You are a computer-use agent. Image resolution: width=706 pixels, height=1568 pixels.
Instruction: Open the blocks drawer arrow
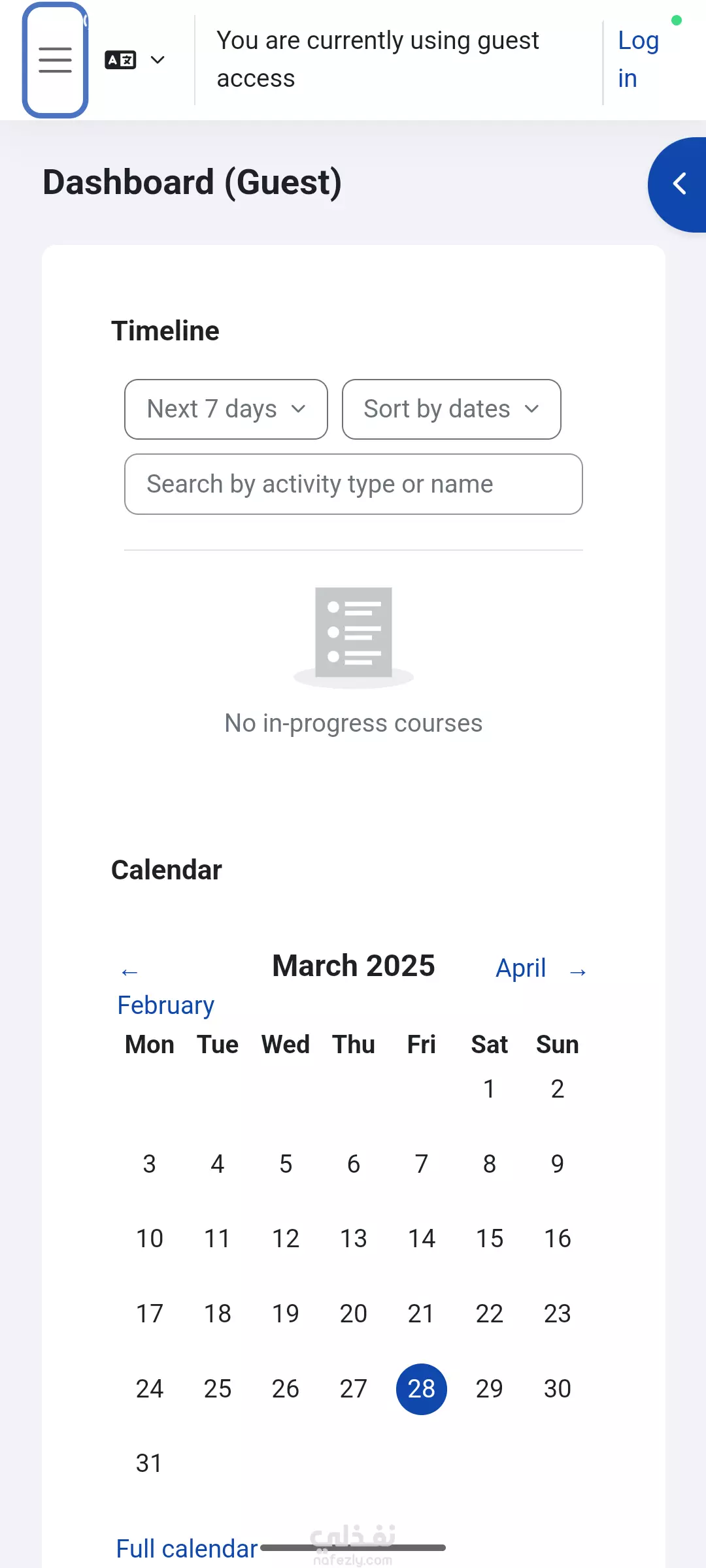(x=679, y=184)
